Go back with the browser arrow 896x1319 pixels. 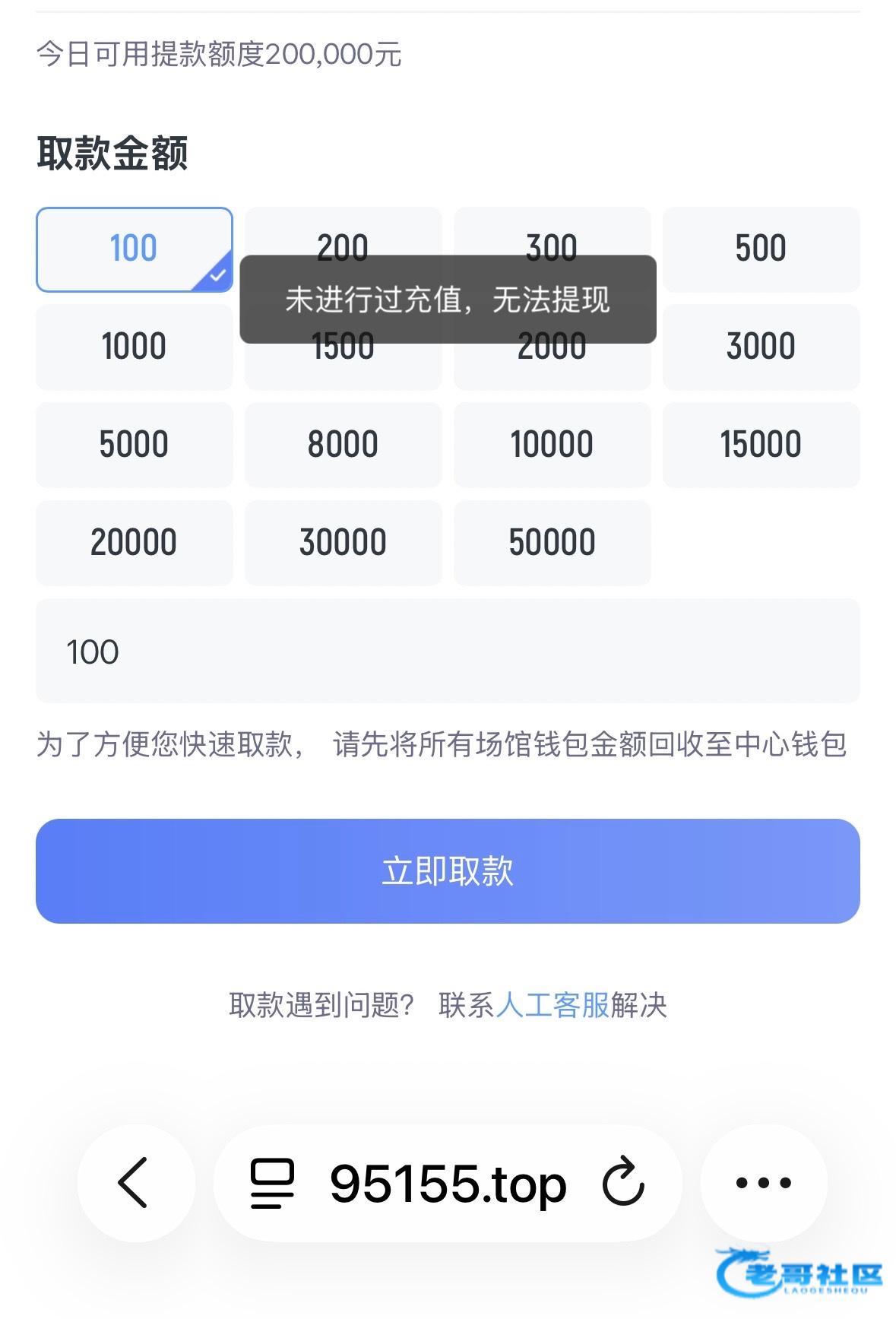[x=135, y=1183]
